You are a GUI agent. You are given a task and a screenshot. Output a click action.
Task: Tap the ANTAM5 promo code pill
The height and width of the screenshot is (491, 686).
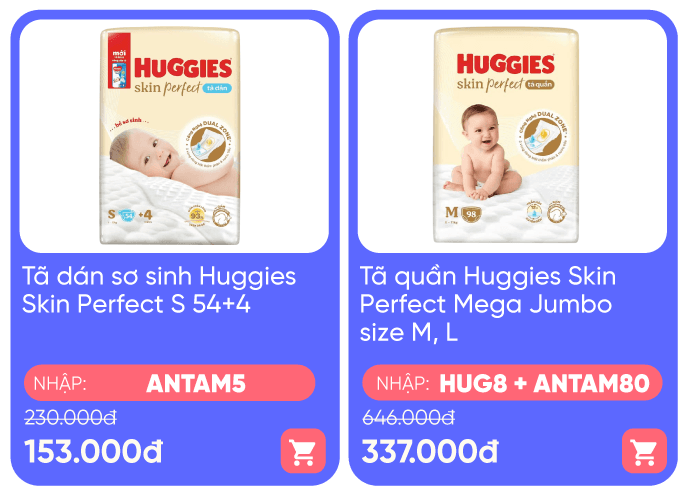[169, 383]
